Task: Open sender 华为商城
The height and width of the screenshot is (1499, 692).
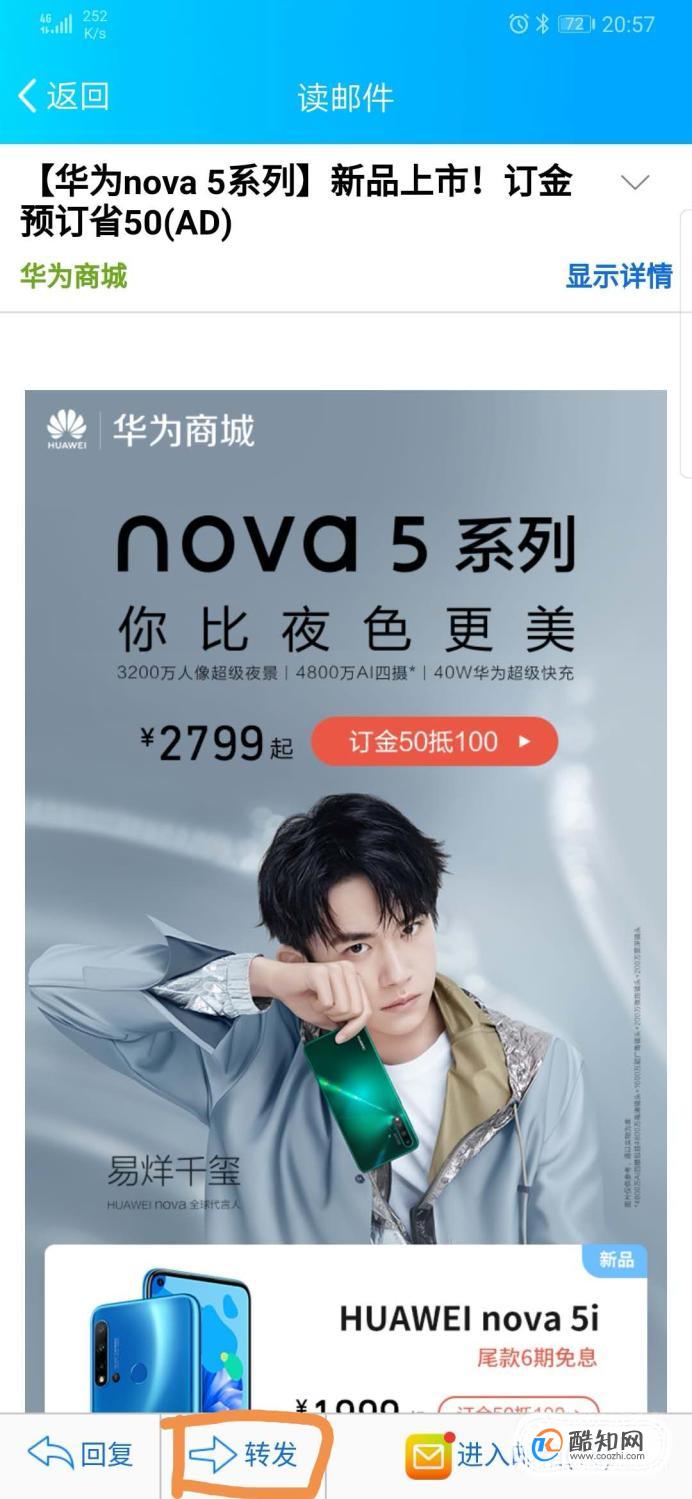Action: click(x=74, y=276)
